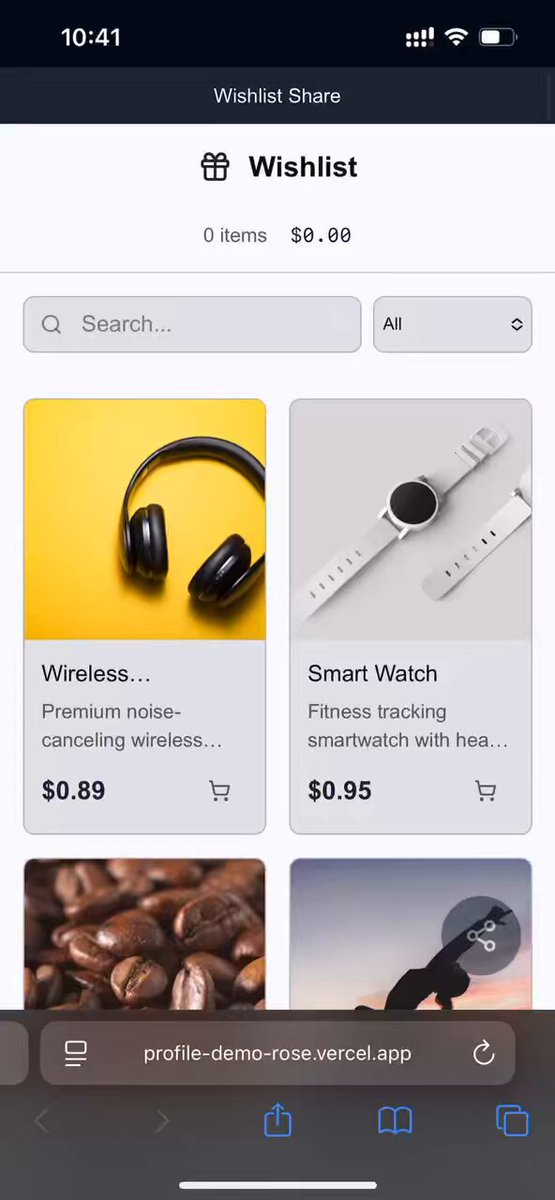Image resolution: width=555 pixels, height=1200 pixels.
Task: Add Wireless headphones to cart
Action: point(220,791)
